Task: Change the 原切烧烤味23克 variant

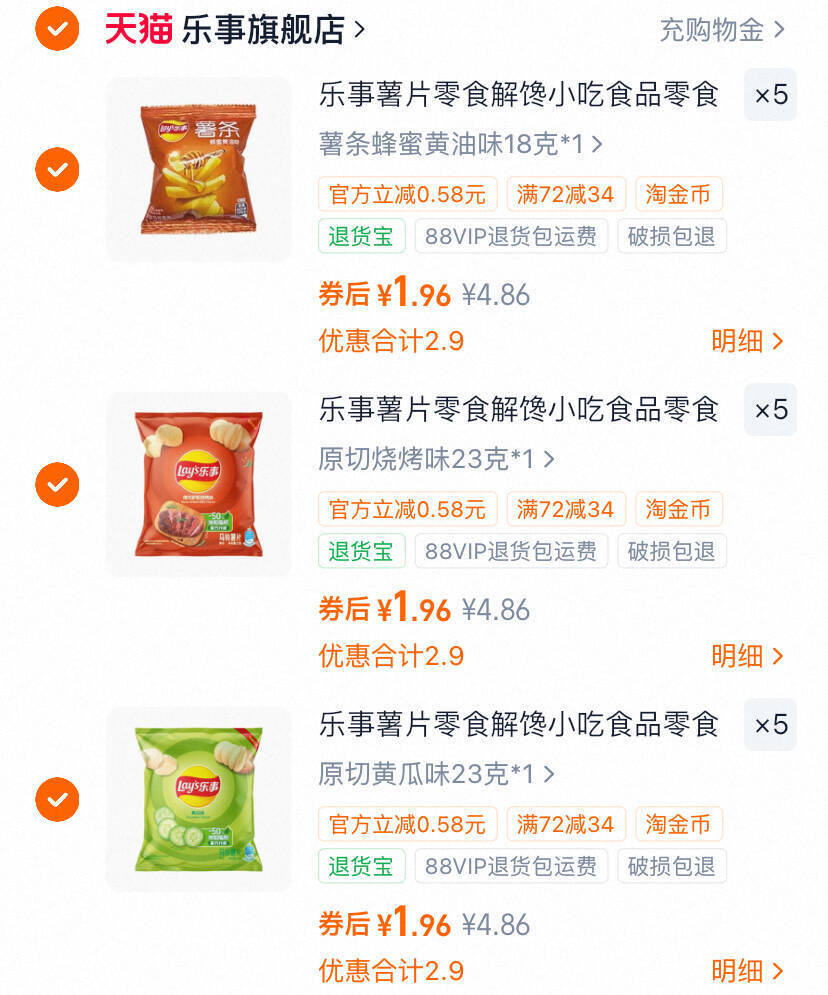Action: pyautogui.click(x=435, y=459)
